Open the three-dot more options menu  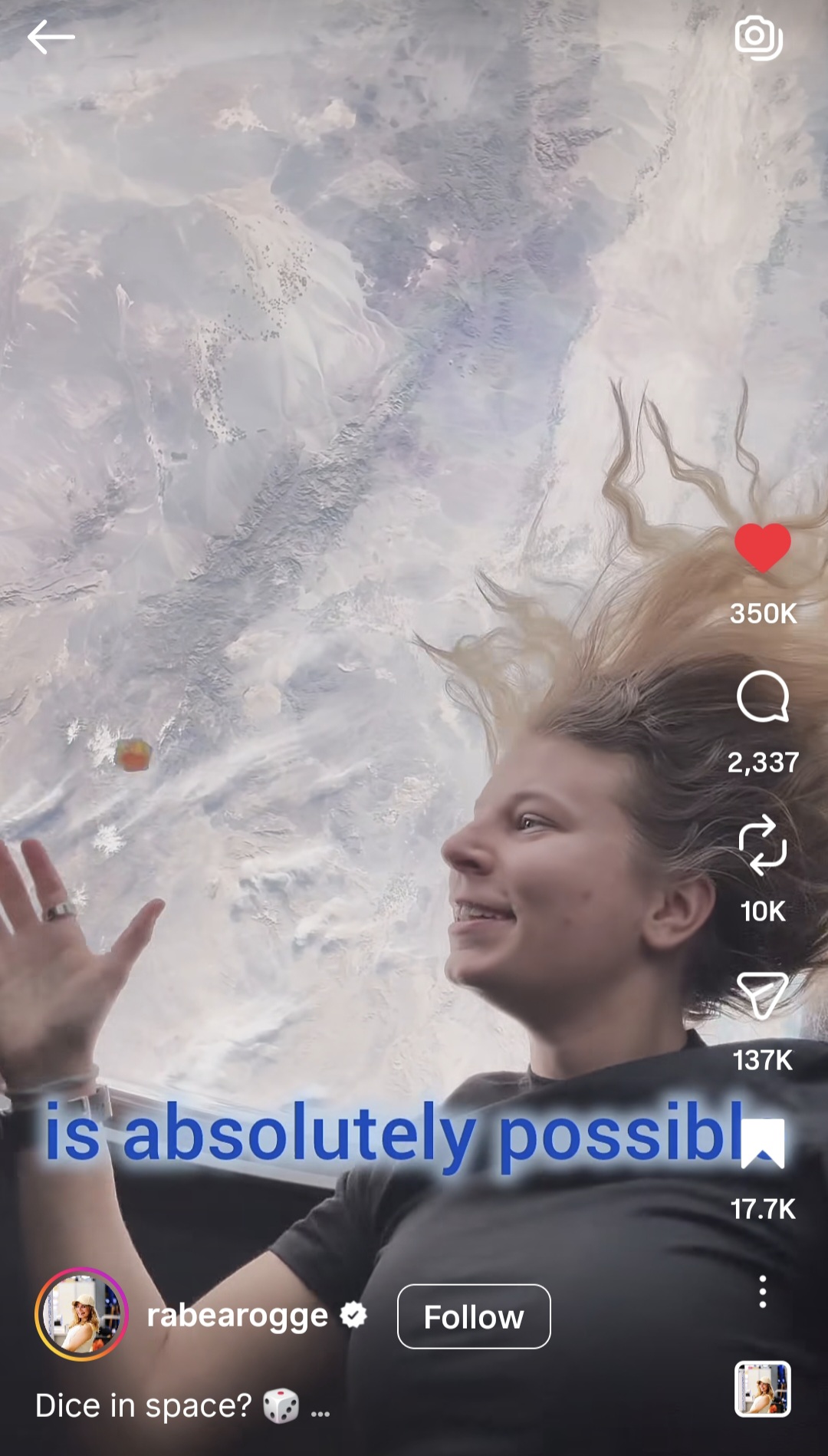click(x=762, y=1292)
